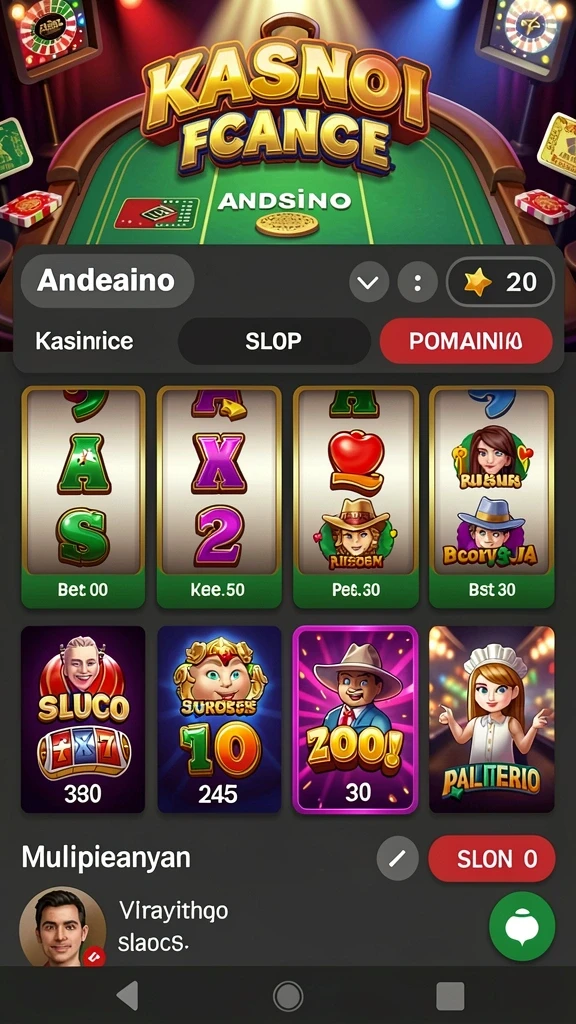Screen dimensions: 576x1024
Task: Expand the dropdown chevron next to Andeaino
Action: pyautogui.click(x=369, y=282)
